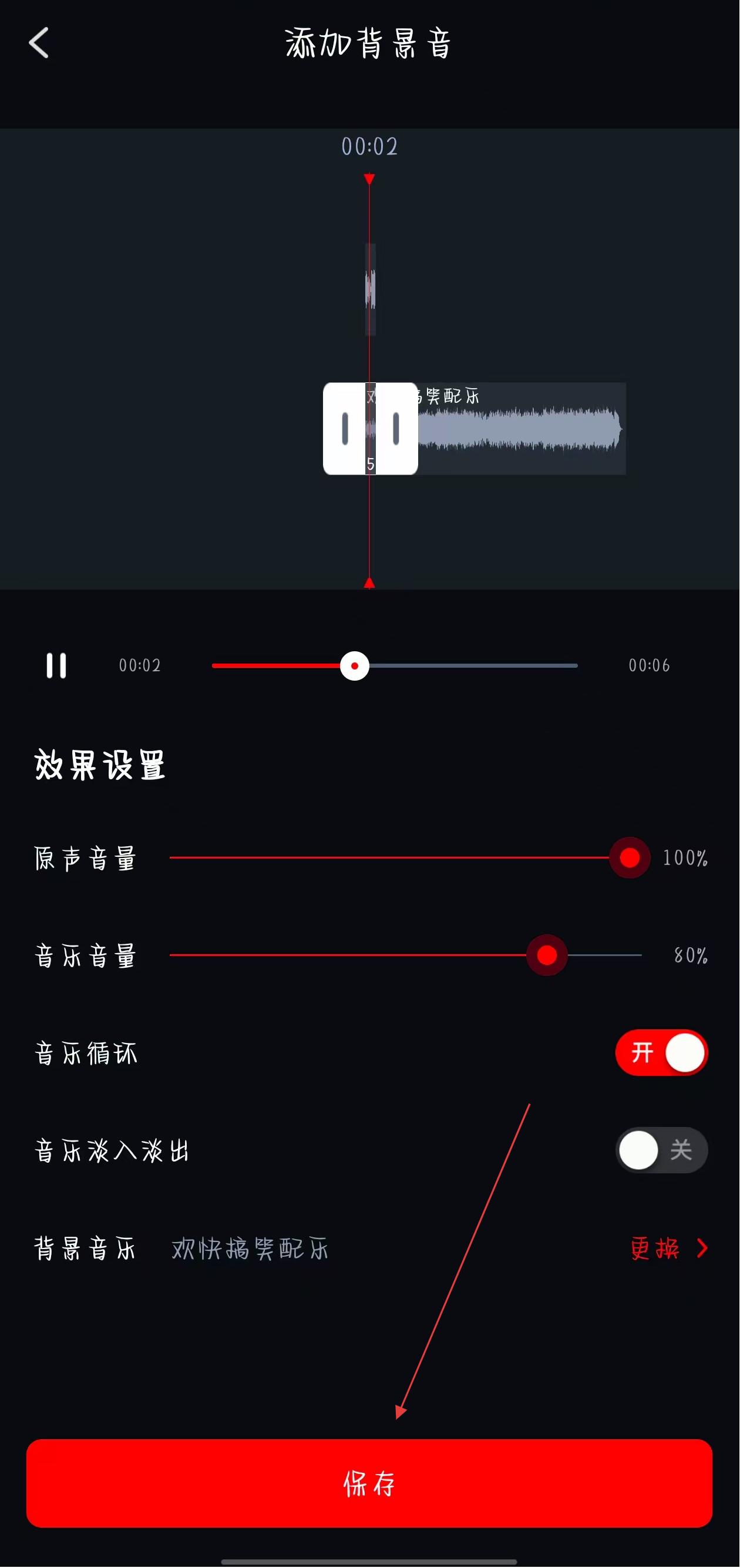Screen dimensions: 740x1568
Task: Turn off 音乐循环 toggle
Action: [661, 1052]
